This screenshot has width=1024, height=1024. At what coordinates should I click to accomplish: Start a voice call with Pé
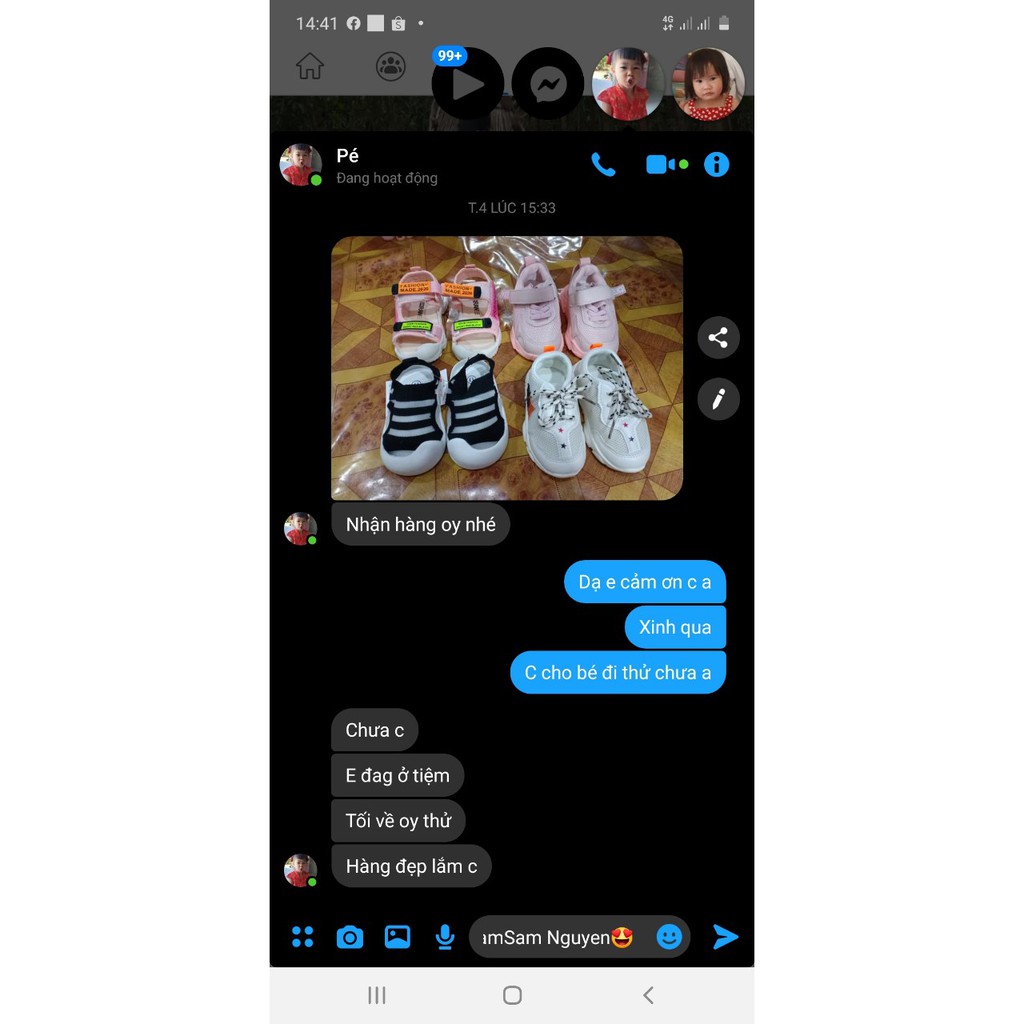pyautogui.click(x=603, y=165)
